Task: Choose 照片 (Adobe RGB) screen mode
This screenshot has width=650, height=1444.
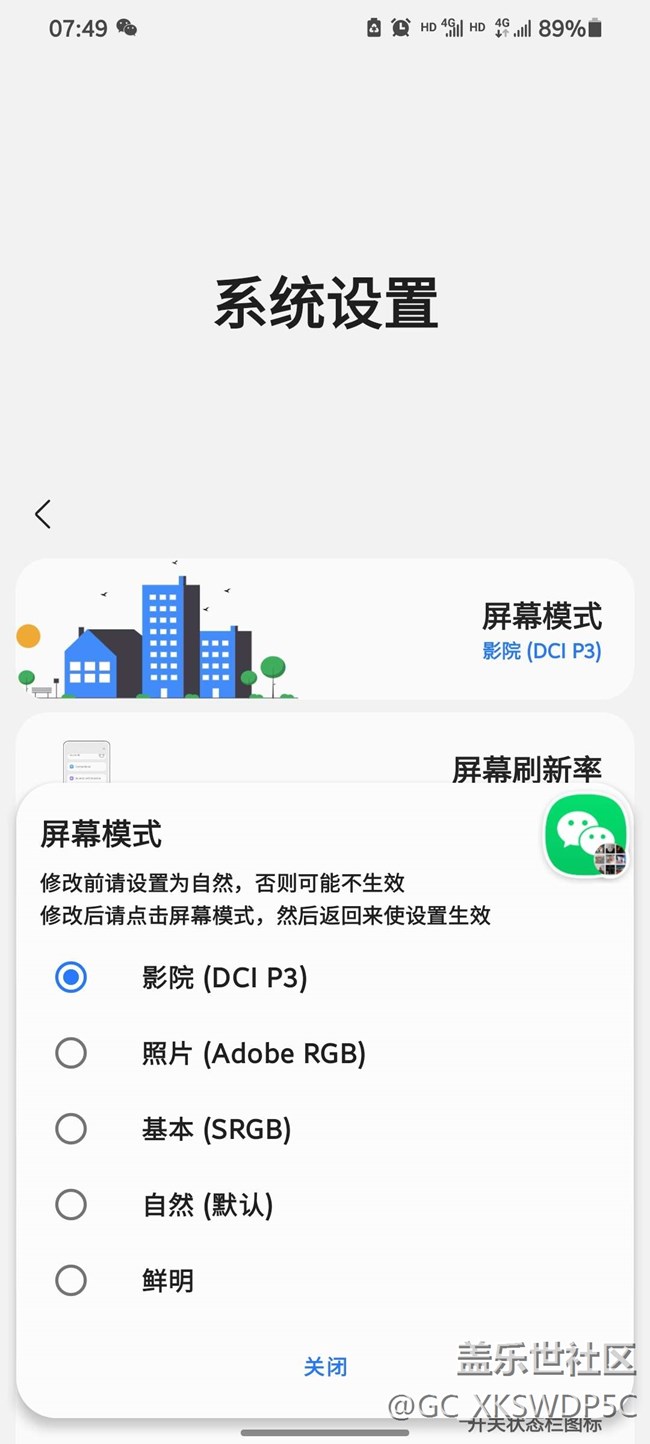Action: point(71,1053)
